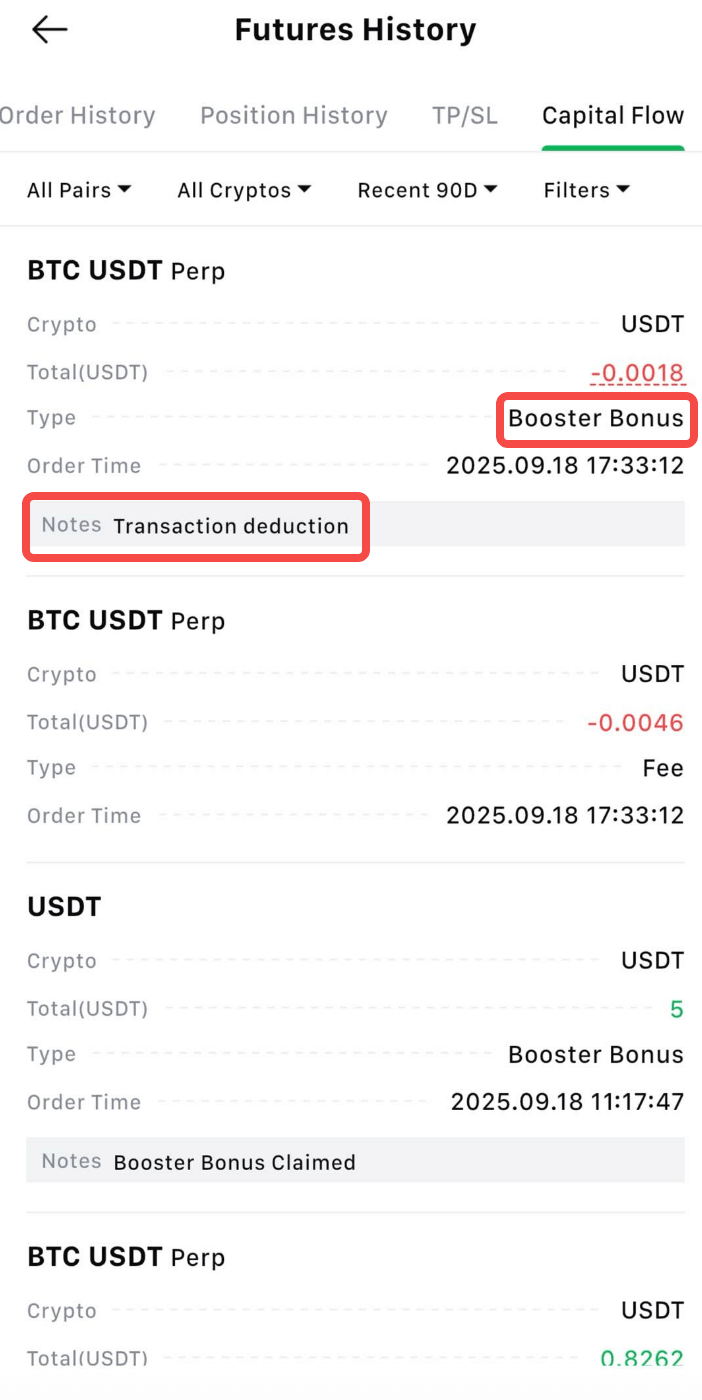
Task: Open the Filters dropdown
Action: [x=586, y=190]
